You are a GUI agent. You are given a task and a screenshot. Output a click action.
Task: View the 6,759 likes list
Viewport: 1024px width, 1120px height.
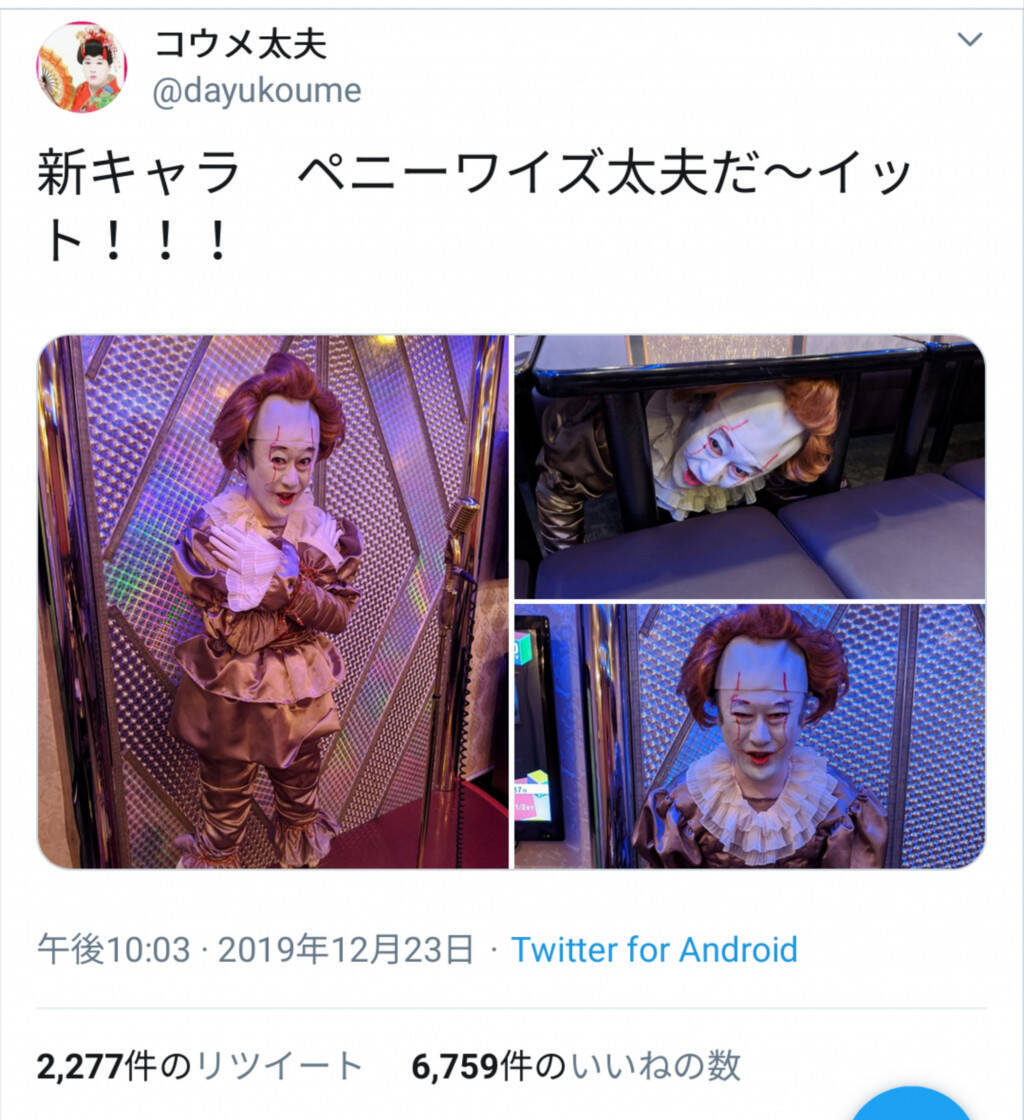click(x=576, y=1066)
